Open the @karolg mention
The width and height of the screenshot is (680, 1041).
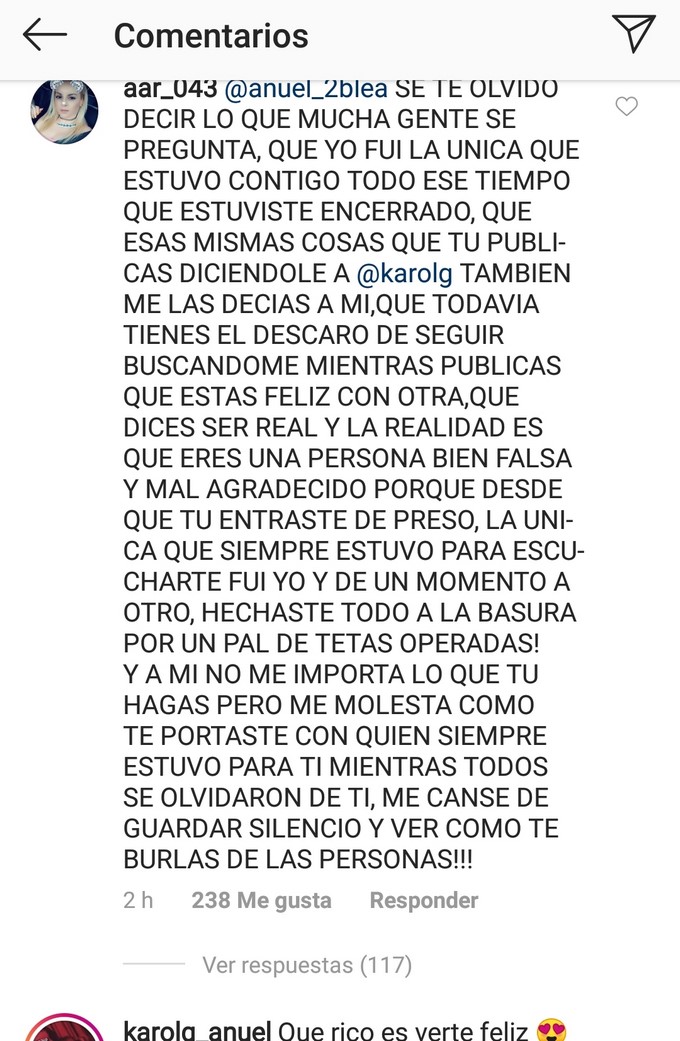(404, 273)
